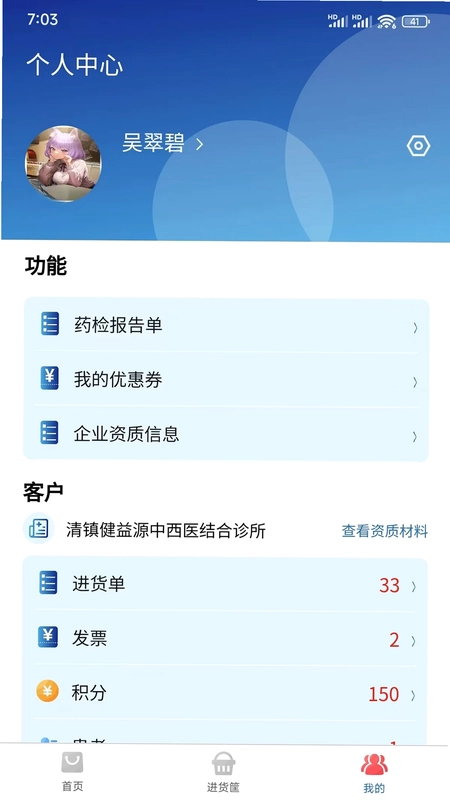450x800 pixels.
Task: Open 我的优惠券
Action: pyautogui.click(x=226, y=380)
